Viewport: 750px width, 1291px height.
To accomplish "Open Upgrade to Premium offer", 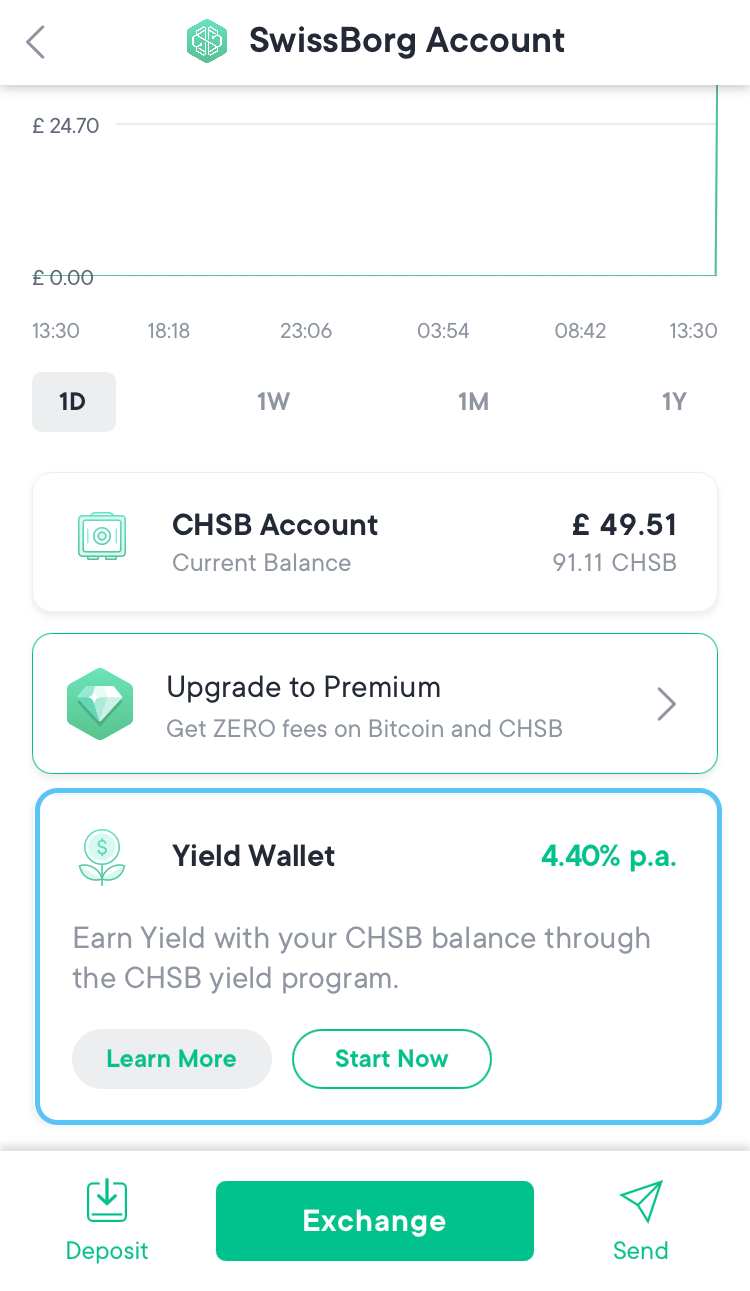I will coord(375,704).
